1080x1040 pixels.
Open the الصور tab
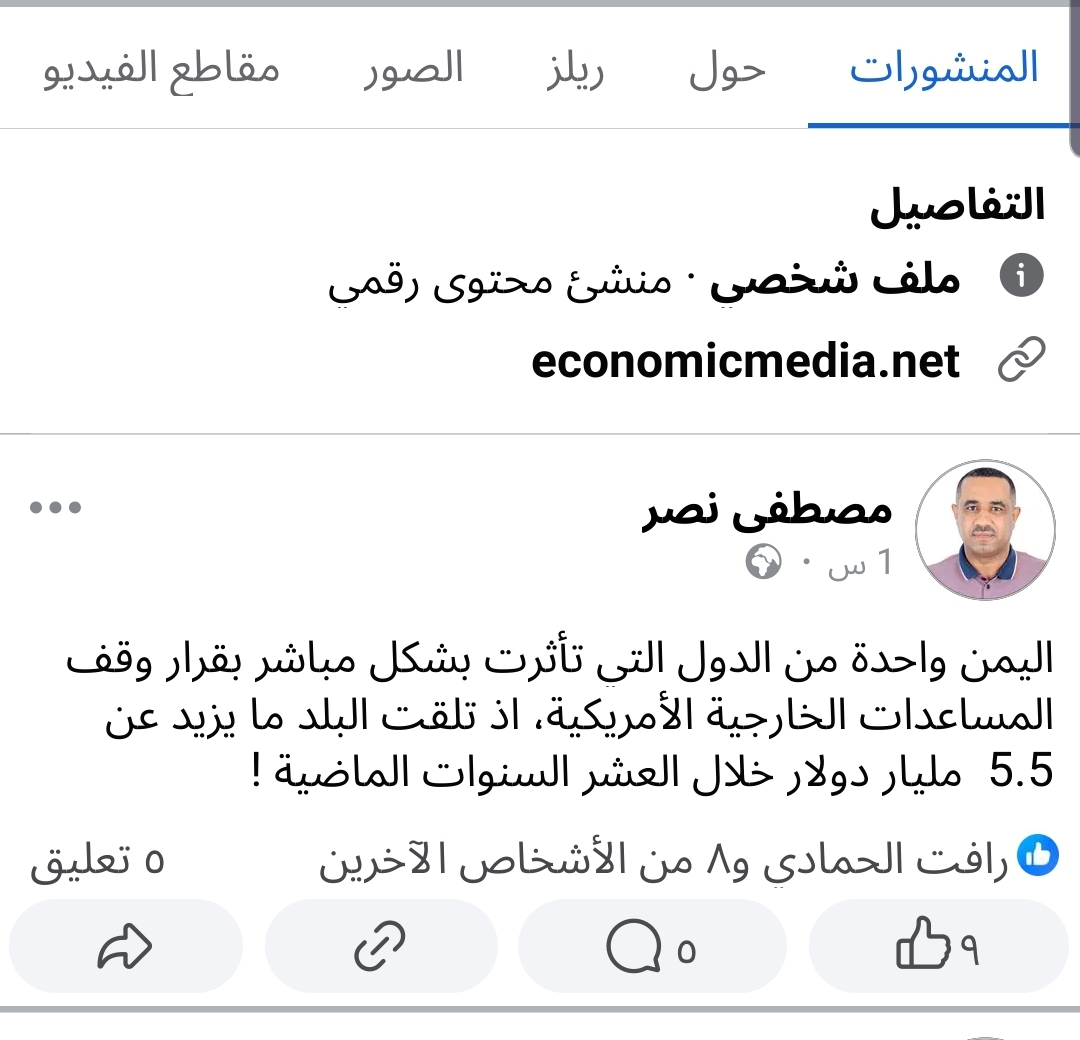413,70
